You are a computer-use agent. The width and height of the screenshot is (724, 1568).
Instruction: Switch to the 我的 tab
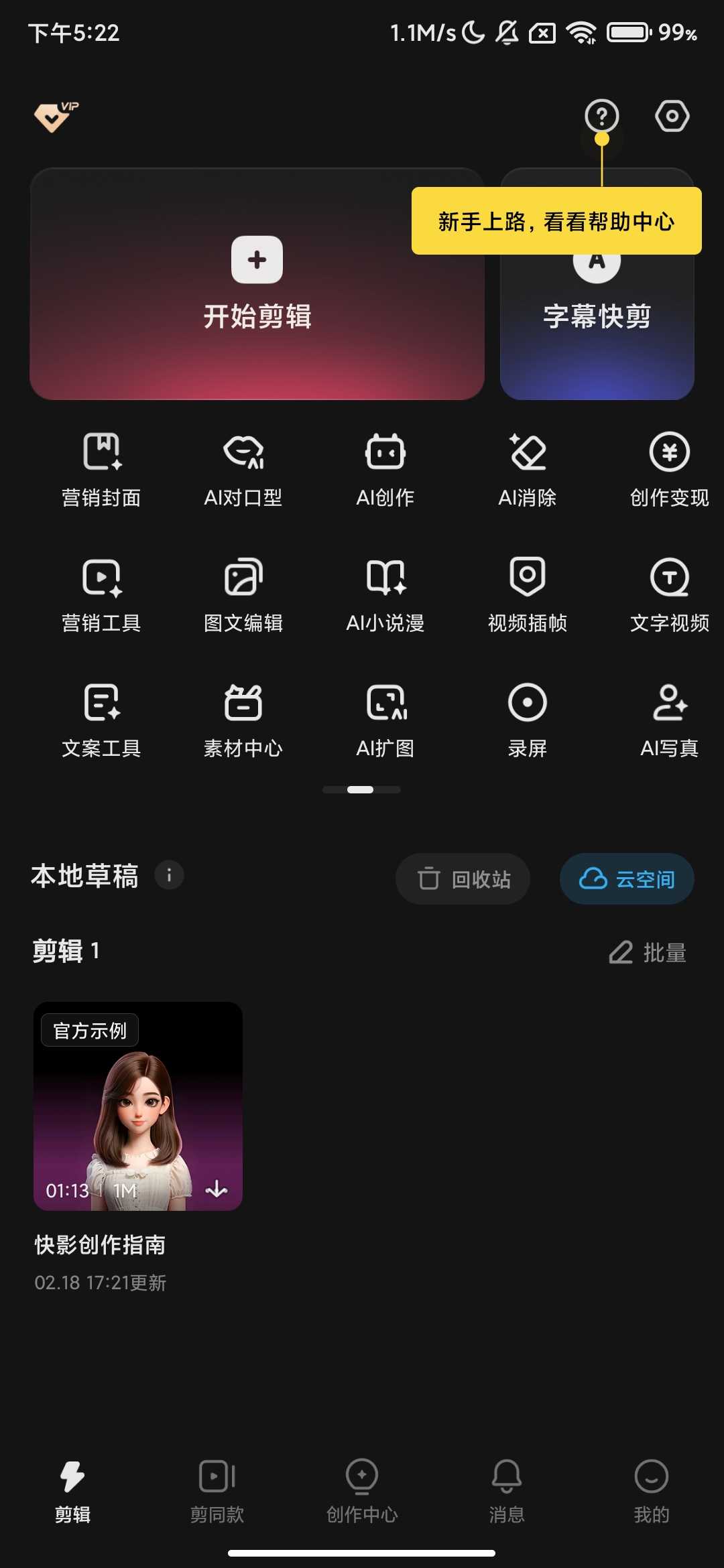pyautogui.click(x=651, y=1494)
